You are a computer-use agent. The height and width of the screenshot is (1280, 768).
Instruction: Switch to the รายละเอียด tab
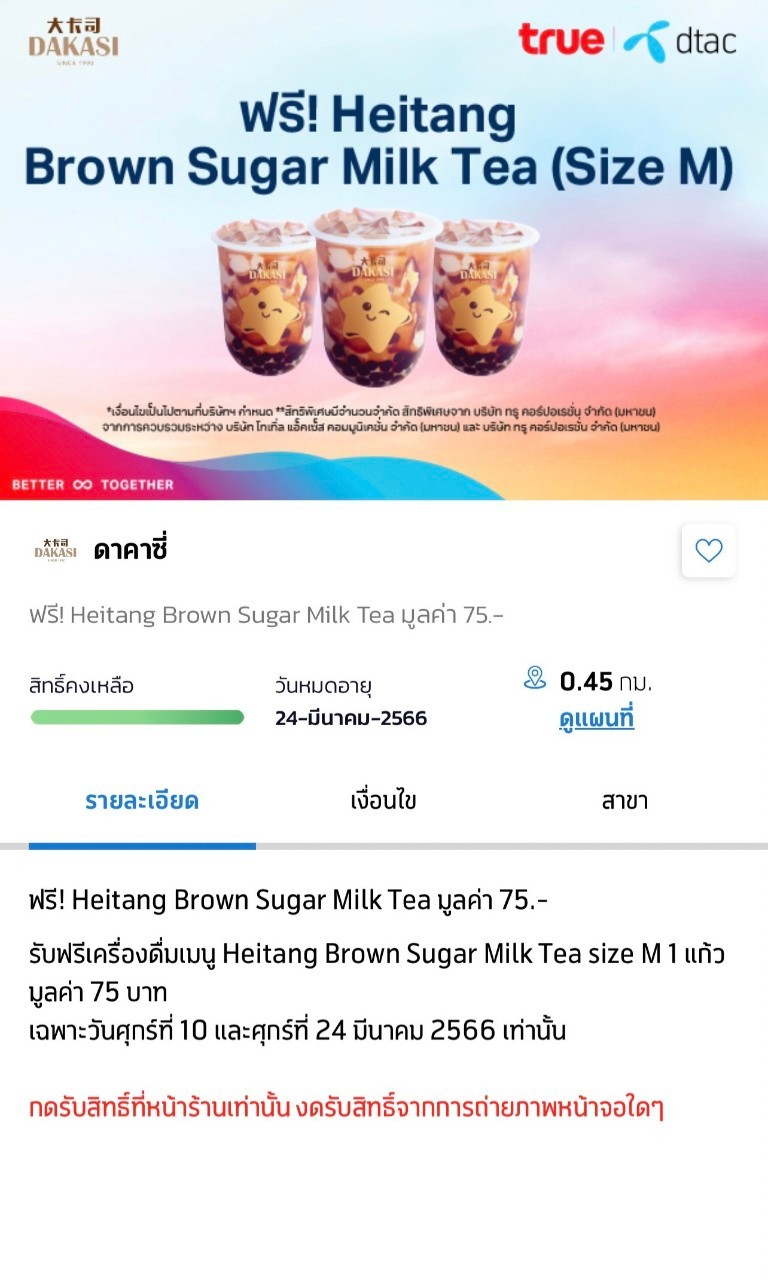(142, 801)
